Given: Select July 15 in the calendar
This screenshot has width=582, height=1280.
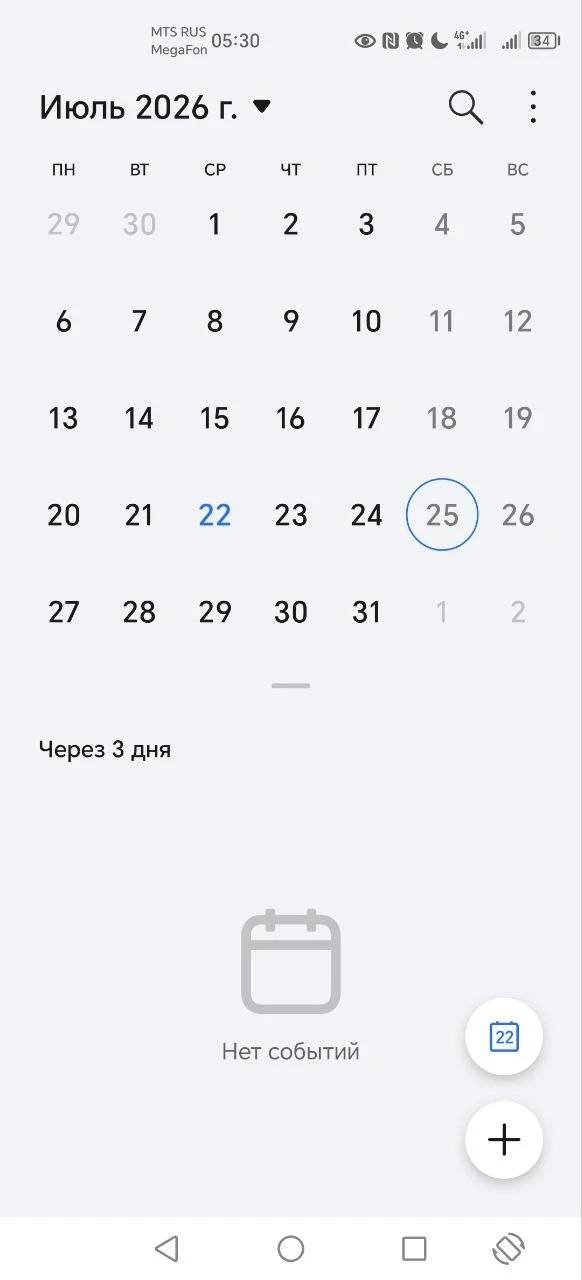Looking at the screenshot, I should 215,418.
